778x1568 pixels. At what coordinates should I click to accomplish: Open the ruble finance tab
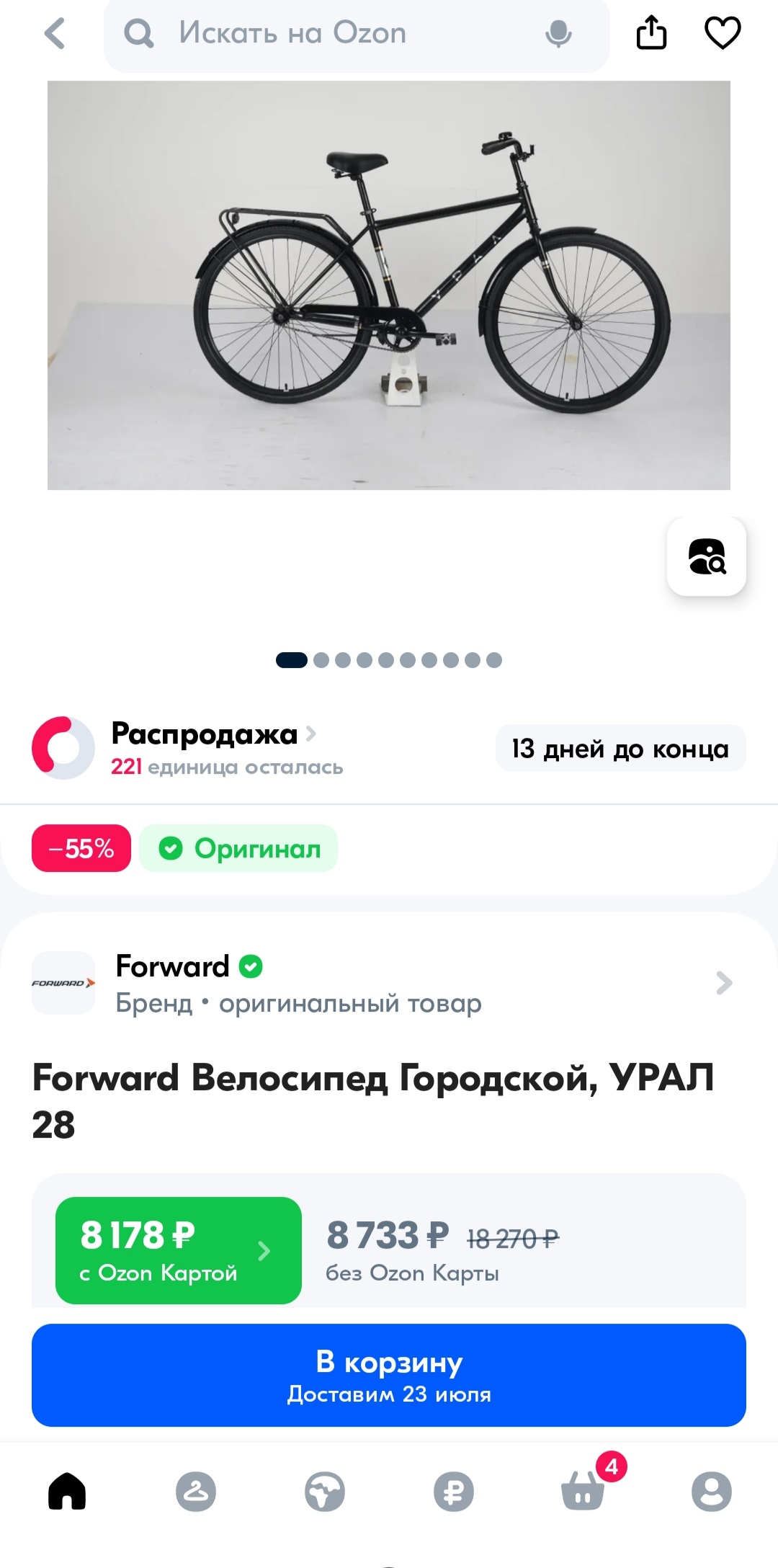(454, 1491)
